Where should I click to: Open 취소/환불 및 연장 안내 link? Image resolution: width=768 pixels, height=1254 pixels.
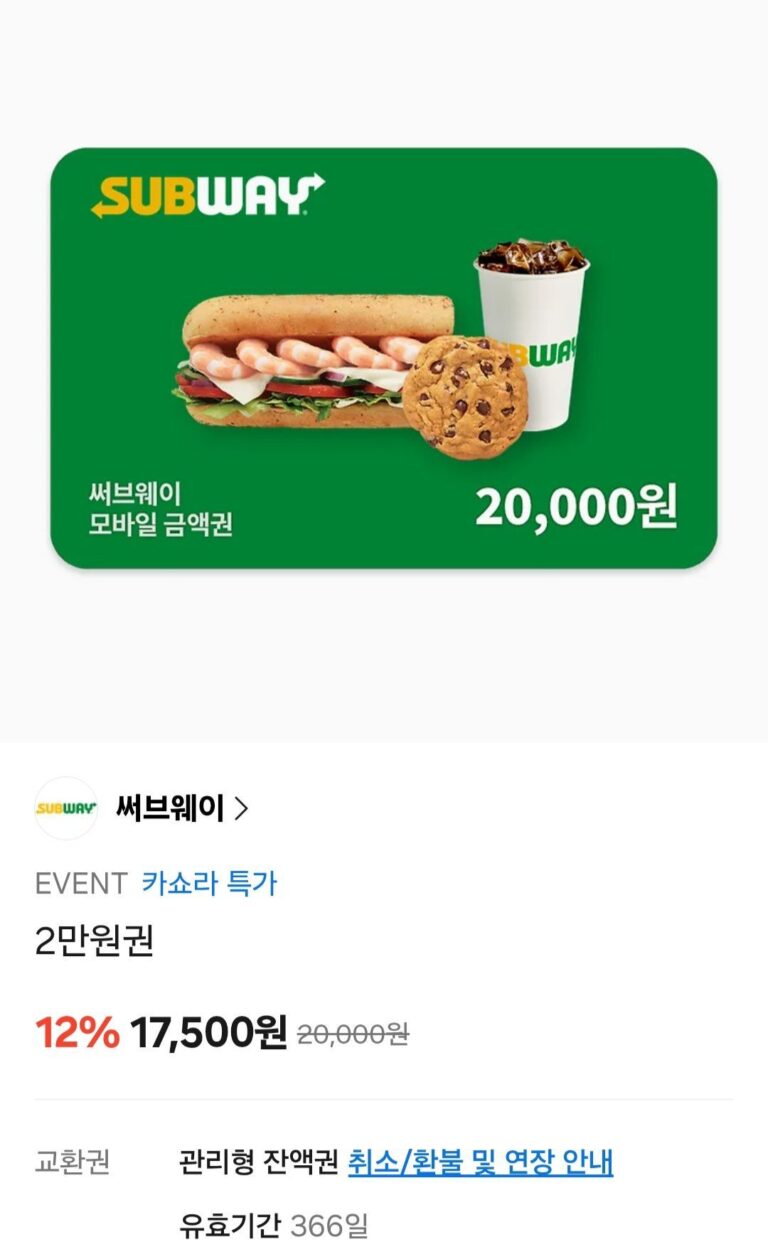click(480, 1162)
